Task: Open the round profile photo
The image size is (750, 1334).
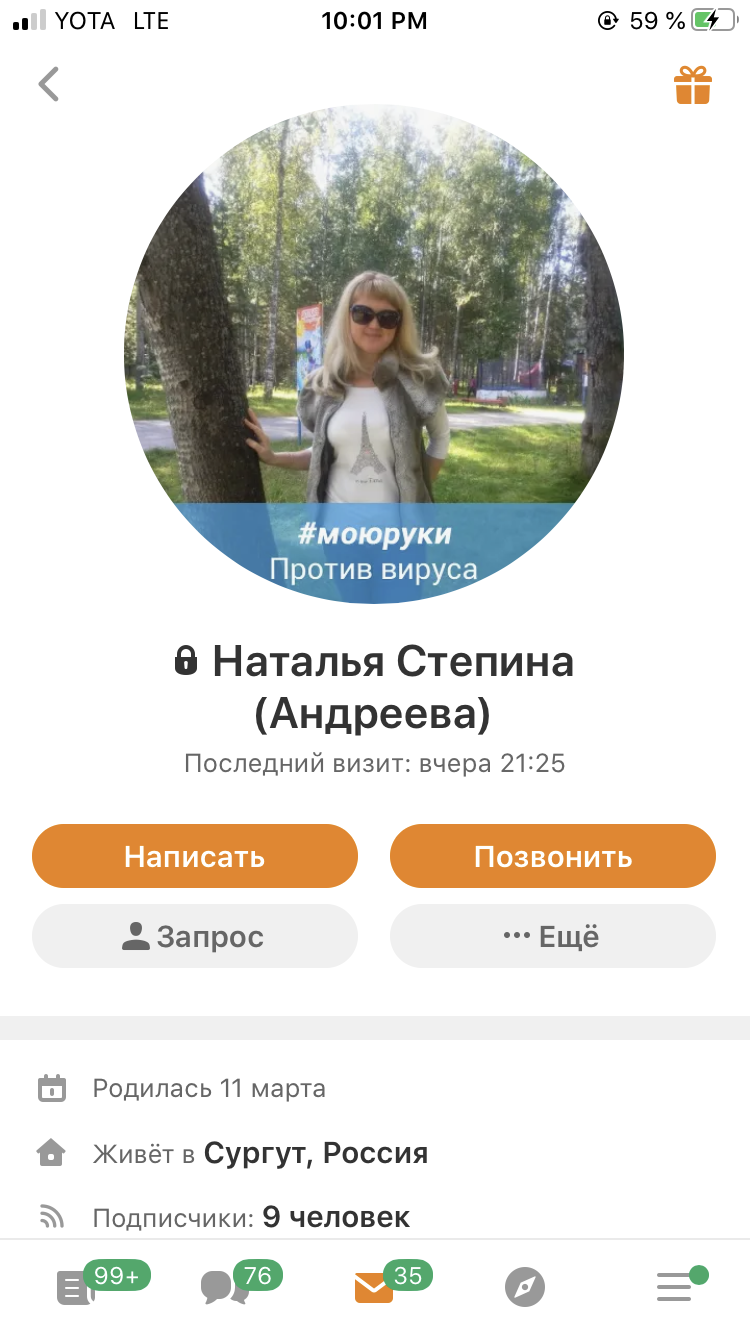Action: (x=374, y=354)
